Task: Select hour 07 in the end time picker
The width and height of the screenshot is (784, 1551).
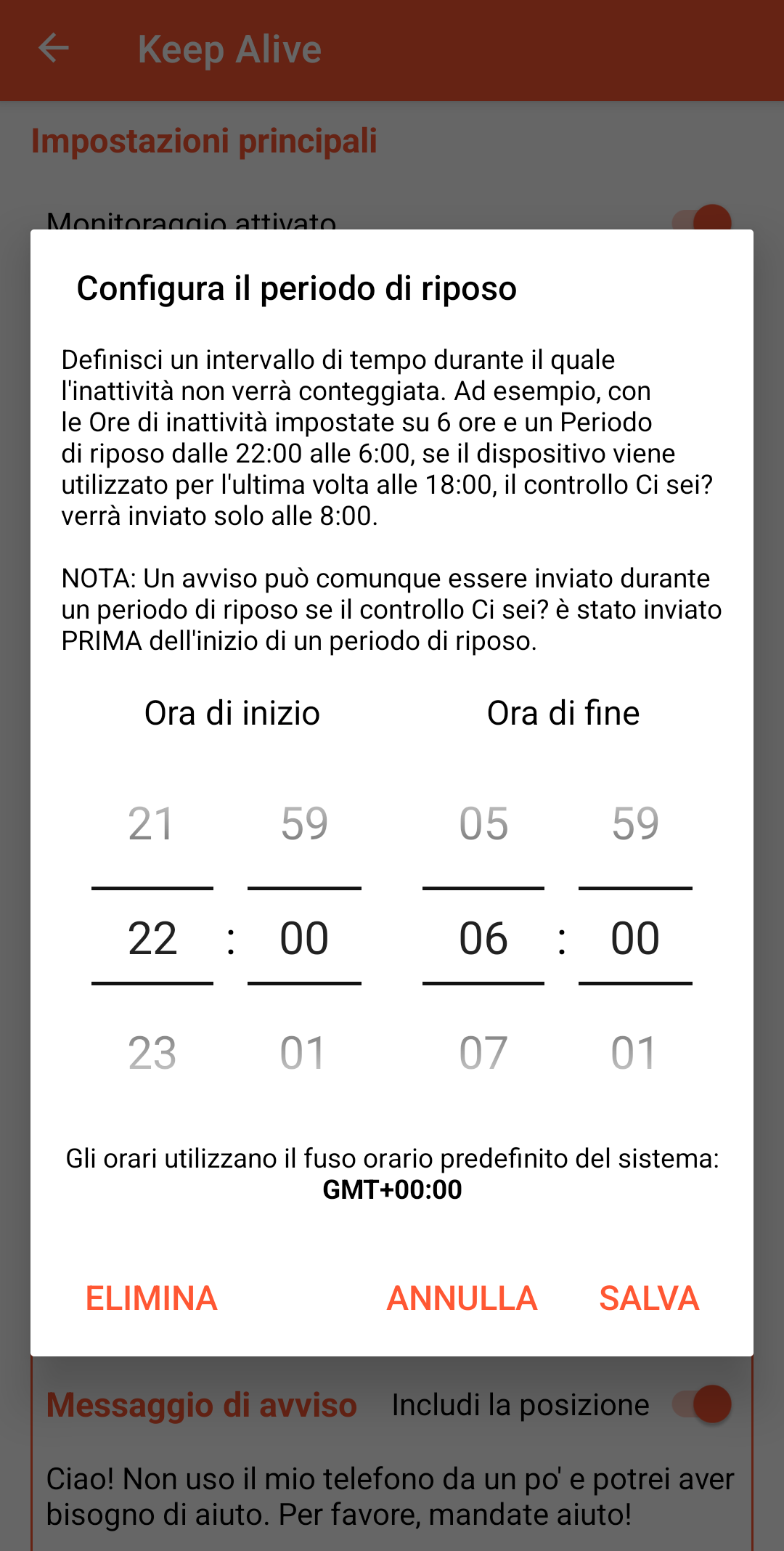Action: pos(483,1053)
